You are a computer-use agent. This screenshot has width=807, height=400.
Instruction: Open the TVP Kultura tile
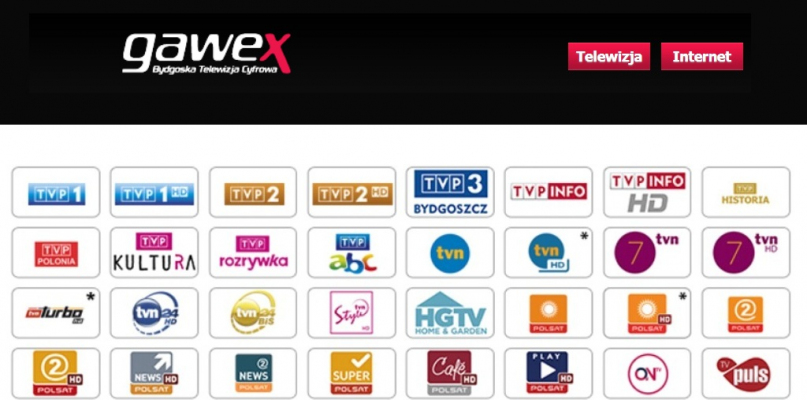[154, 253]
